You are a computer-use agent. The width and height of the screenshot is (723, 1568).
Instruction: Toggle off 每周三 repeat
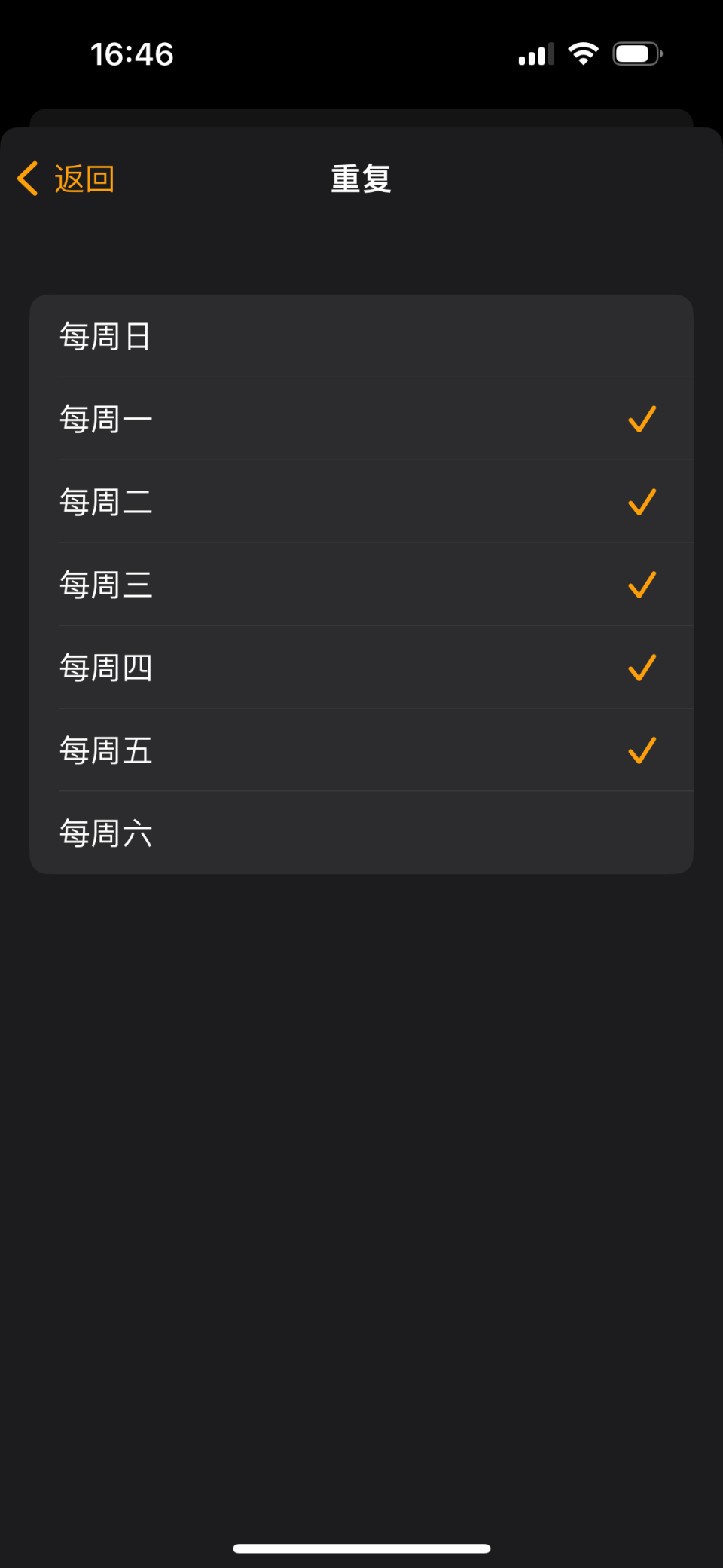[361, 585]
